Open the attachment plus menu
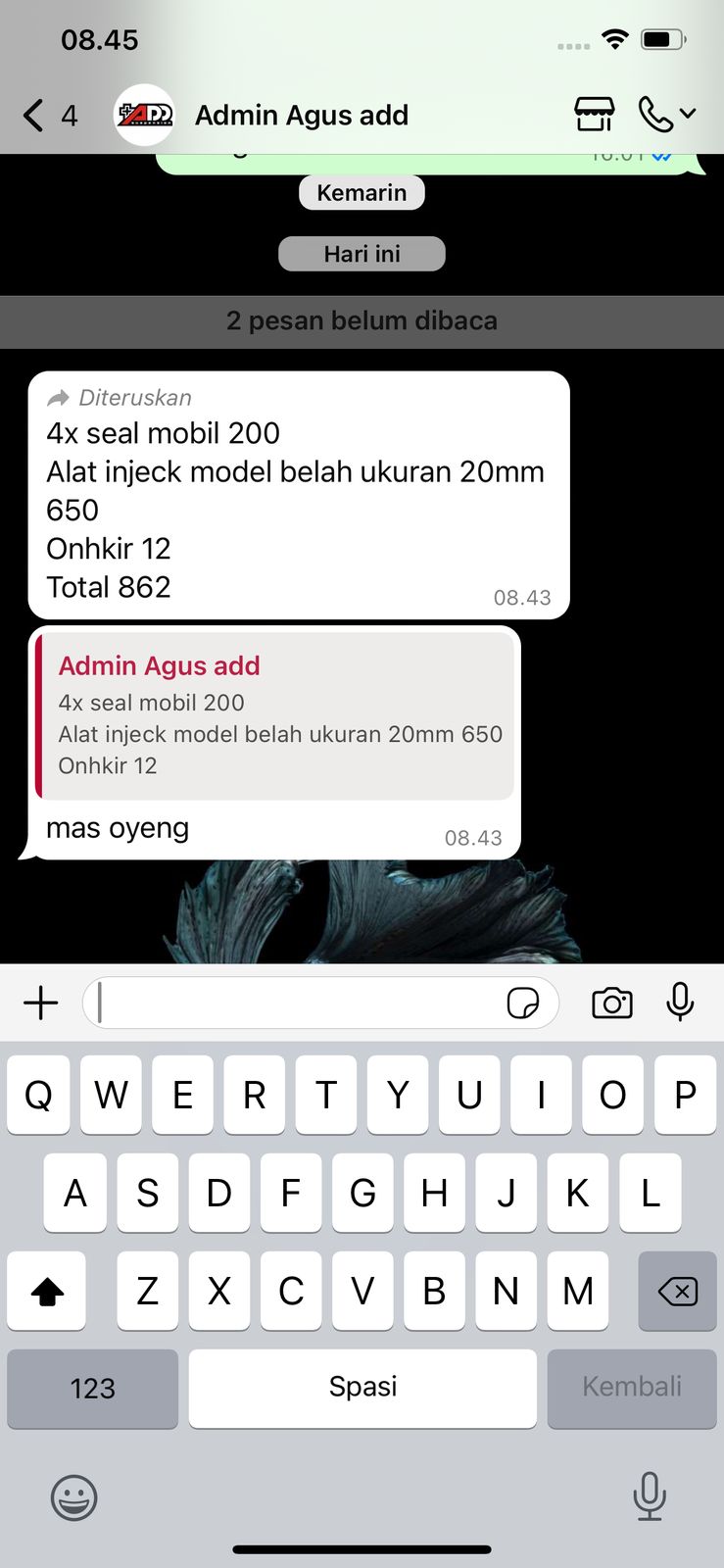The height and width of the screenshot is (1568, 724). pyautogui.click(x=41, y=1003)
